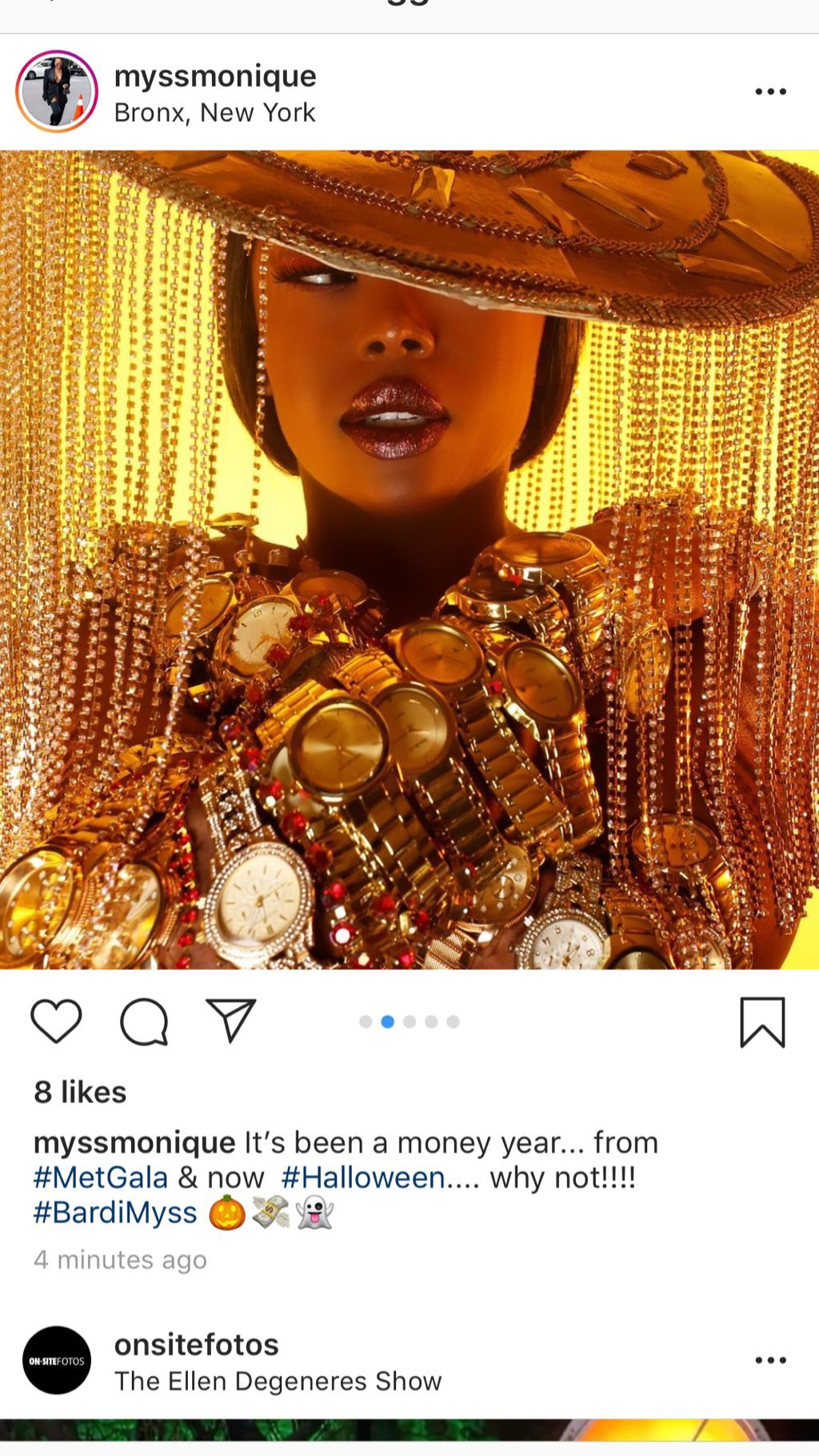Open the #BardiMyss hashtag

[x=115, y=1213]
